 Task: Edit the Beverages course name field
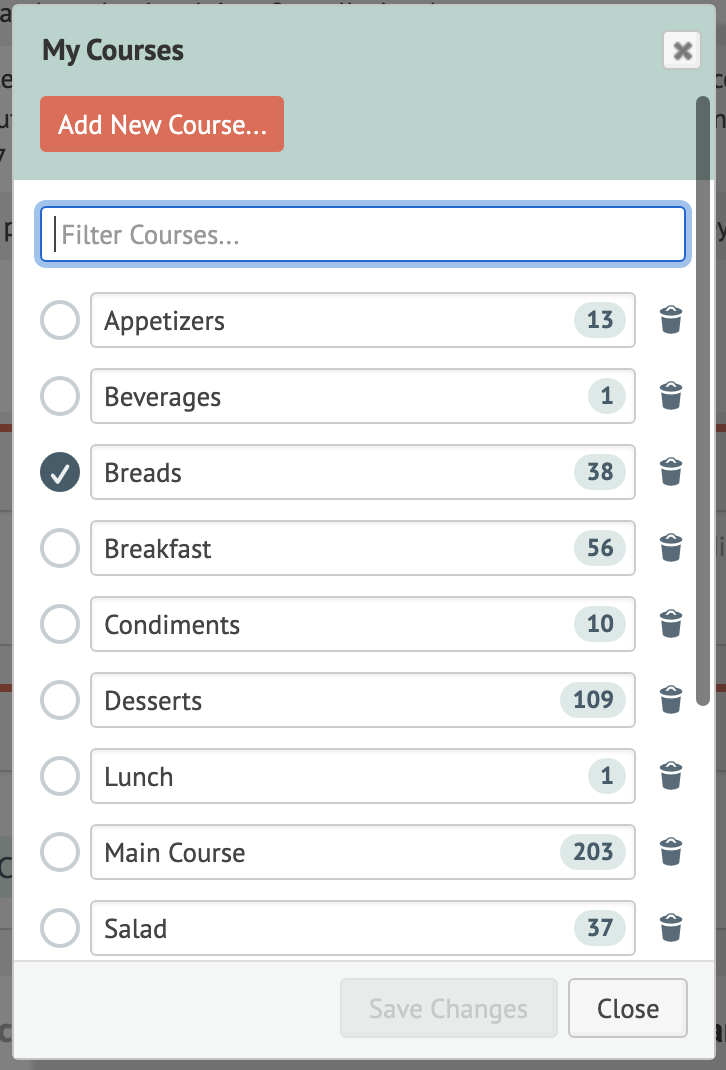point(330,397)
